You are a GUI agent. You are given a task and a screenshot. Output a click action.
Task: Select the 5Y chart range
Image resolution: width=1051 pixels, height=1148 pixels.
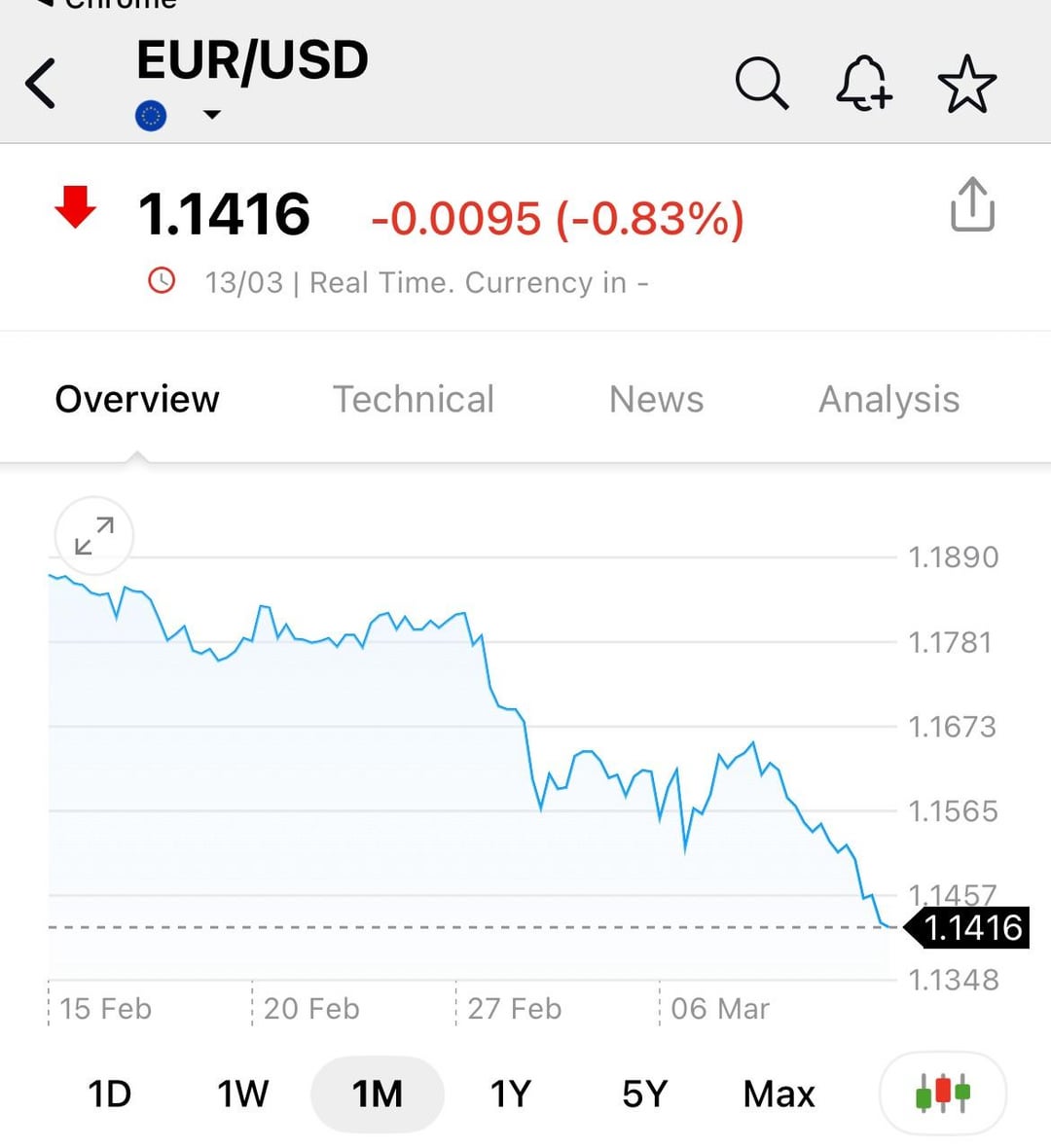point(644,1094)
